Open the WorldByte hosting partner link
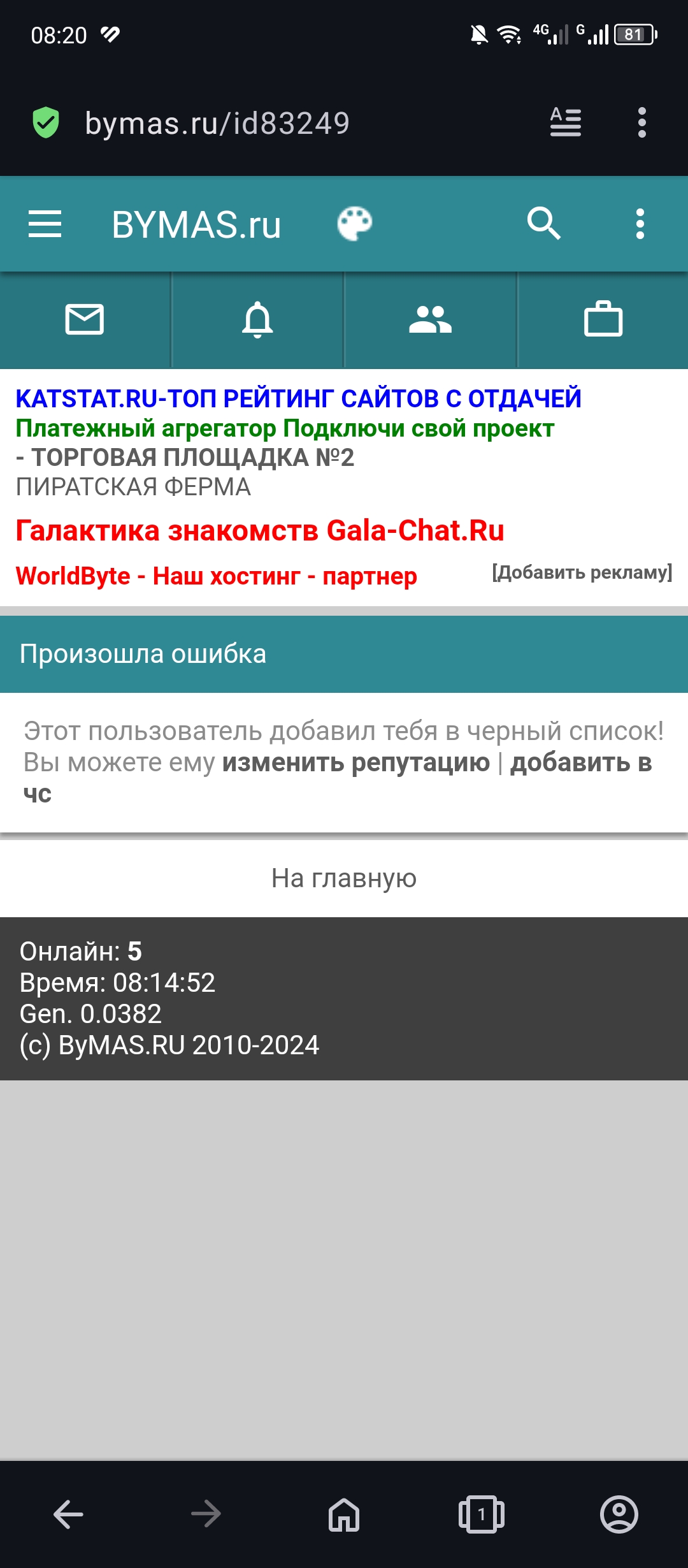This screenshot has height=1568, width=688. click(x=216, y=576)
